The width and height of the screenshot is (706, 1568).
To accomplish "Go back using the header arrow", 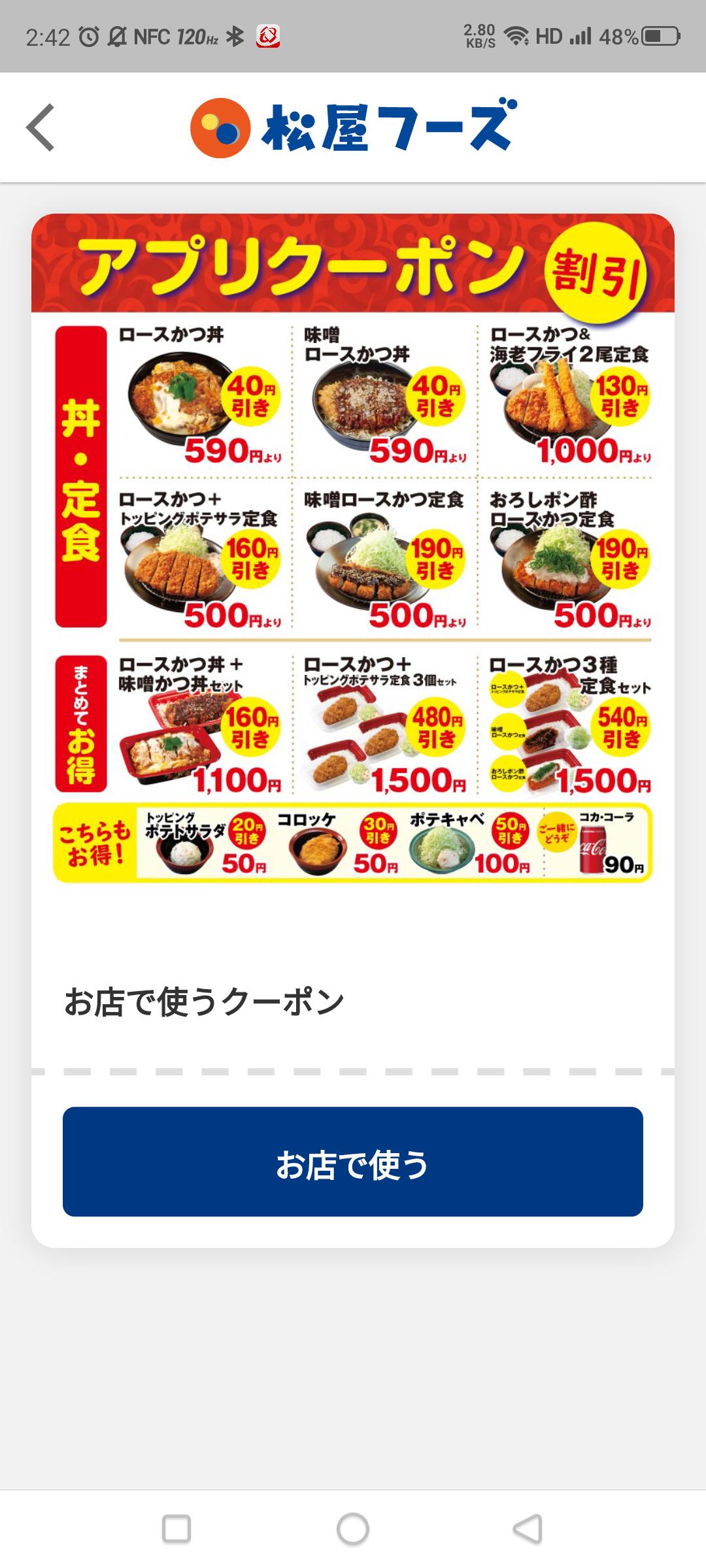I will (41, 128).
